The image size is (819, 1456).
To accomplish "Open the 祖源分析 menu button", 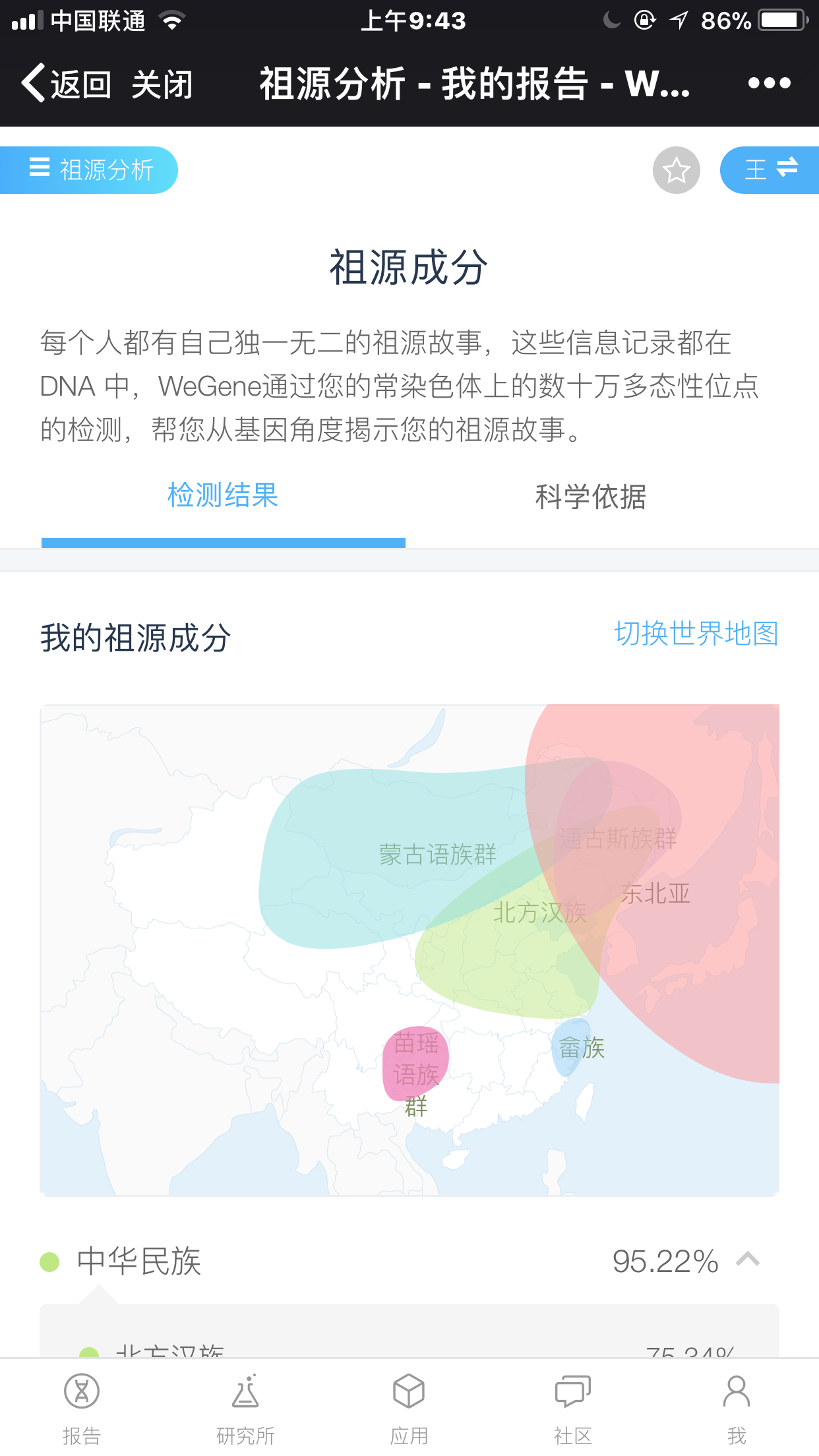I will coord(89,170).
